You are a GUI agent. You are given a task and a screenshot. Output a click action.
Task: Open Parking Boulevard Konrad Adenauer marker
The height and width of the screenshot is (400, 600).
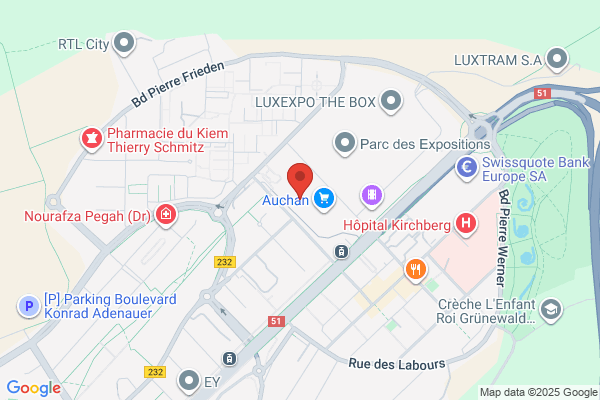(29, 306)
